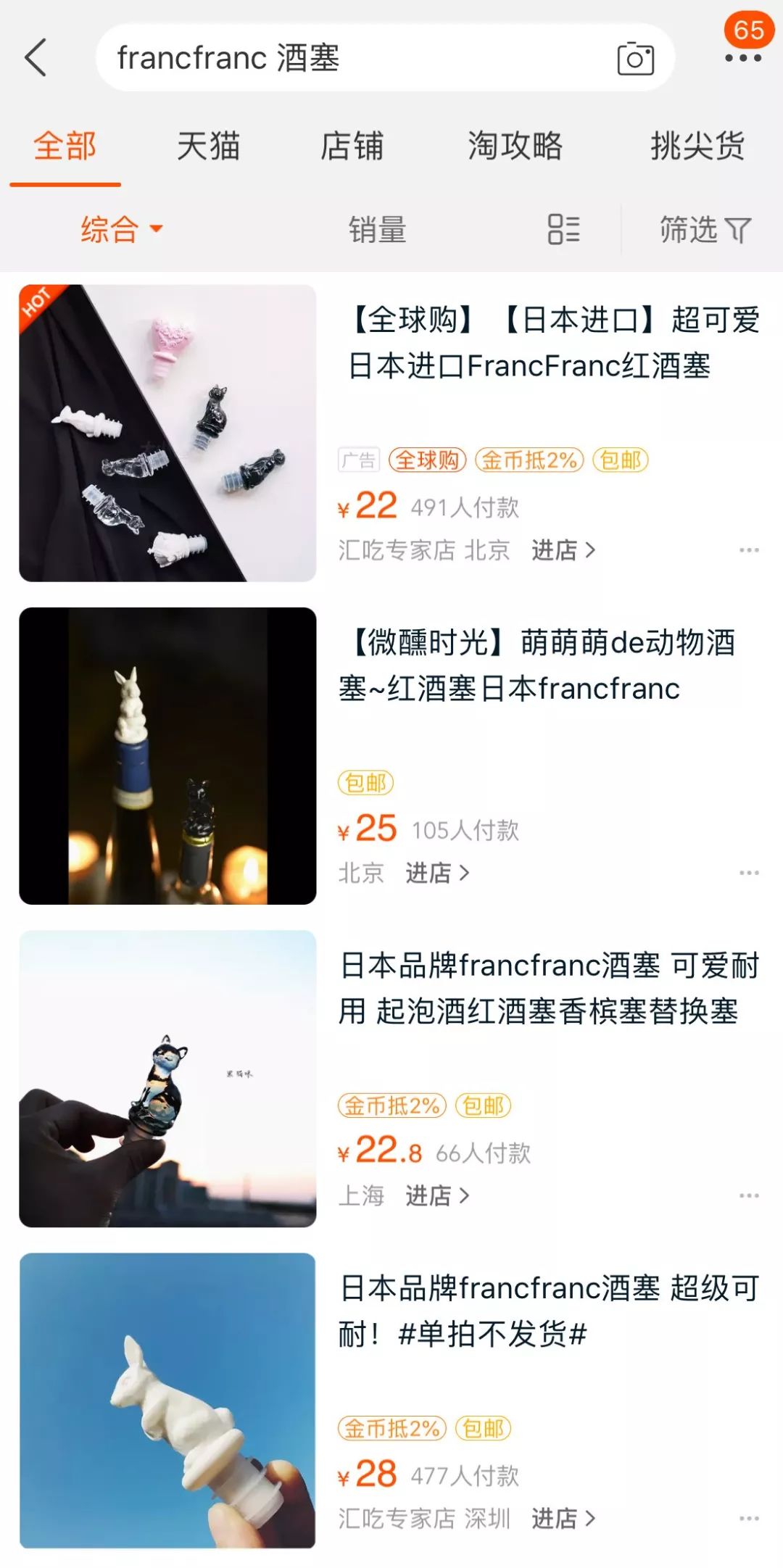Toggle the 包邮 badge on second listing
Viewport: 783px width, 1568px height.
click(x=367, y=783)
